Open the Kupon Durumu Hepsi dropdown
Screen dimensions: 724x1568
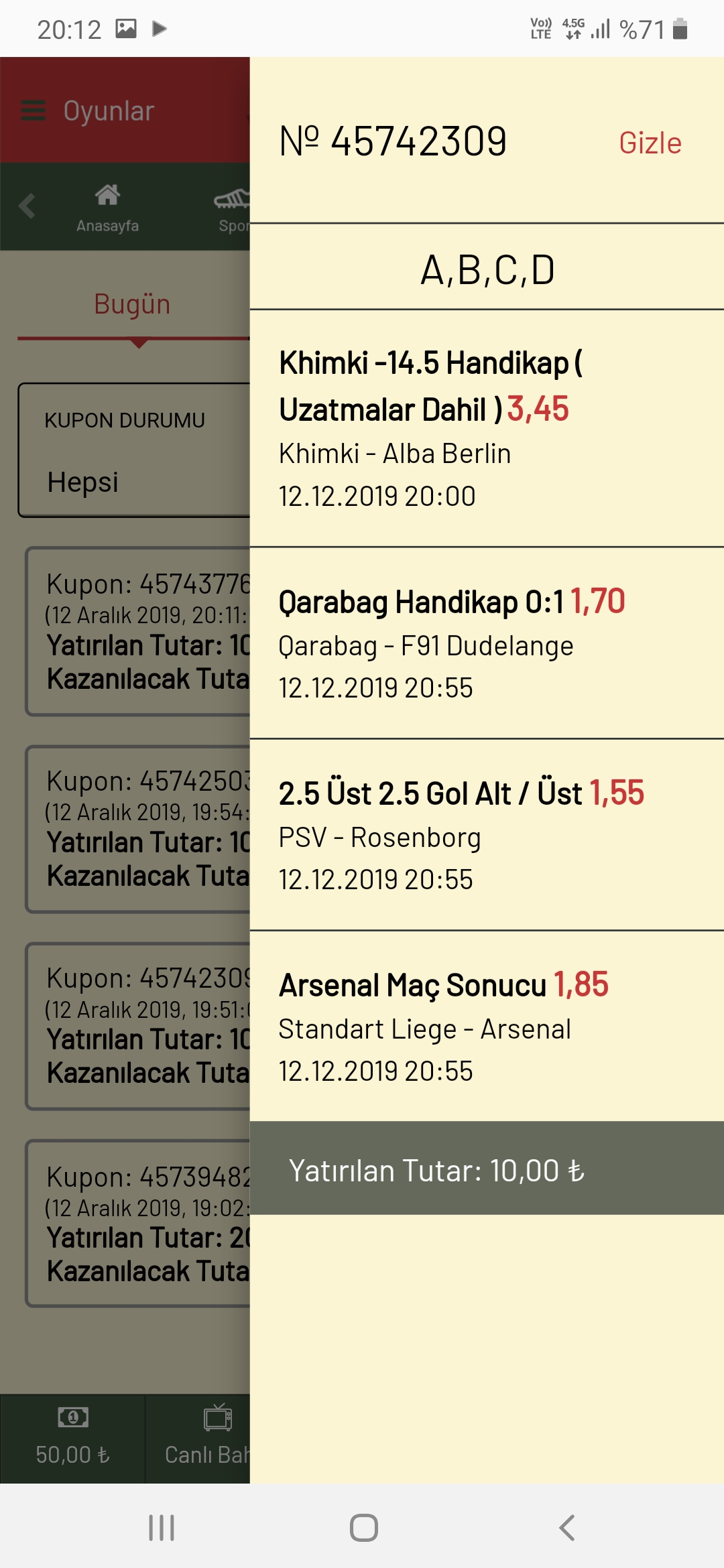click(x=134, y=450)
